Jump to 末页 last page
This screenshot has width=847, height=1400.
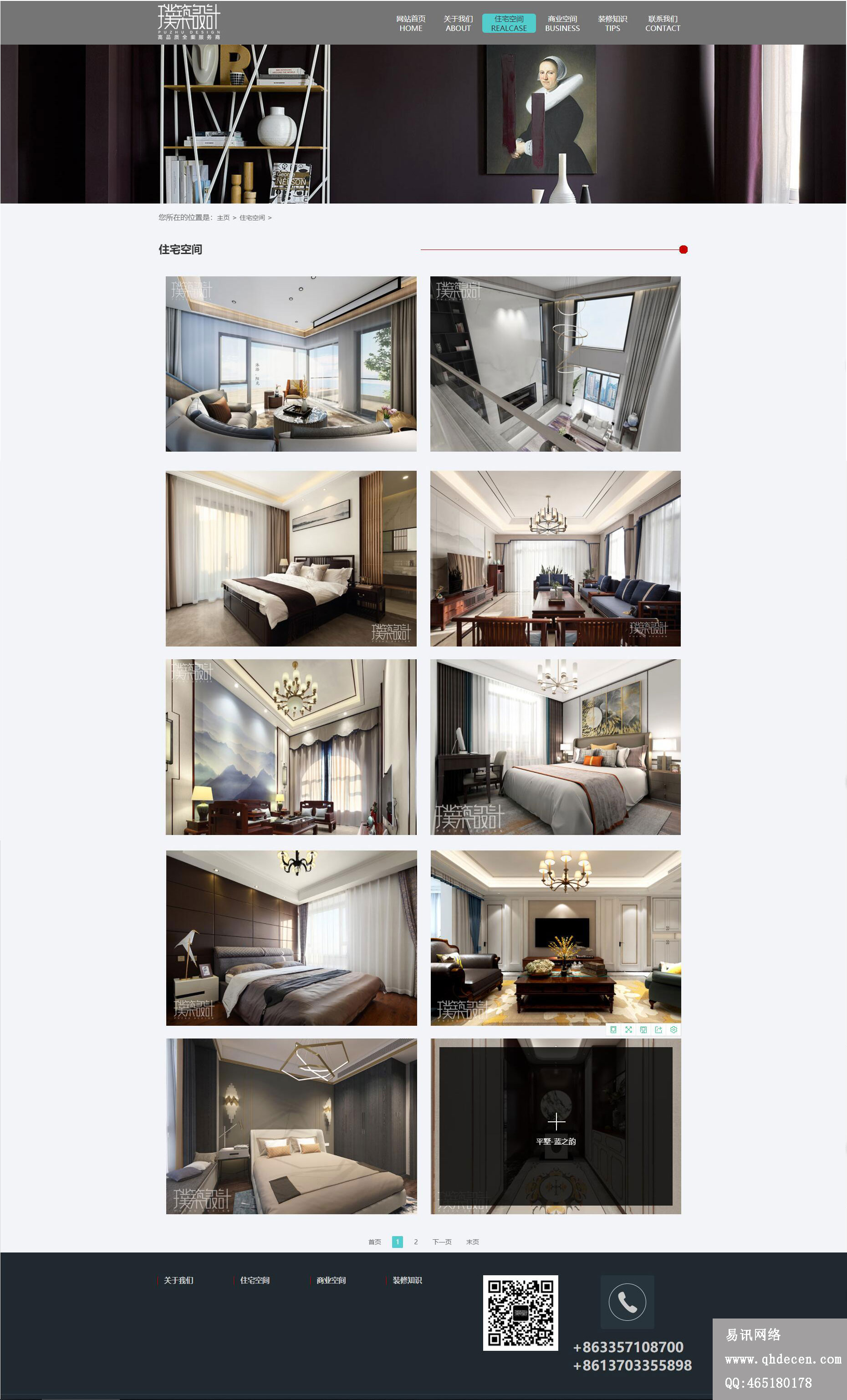click(x=472, y=1242)
